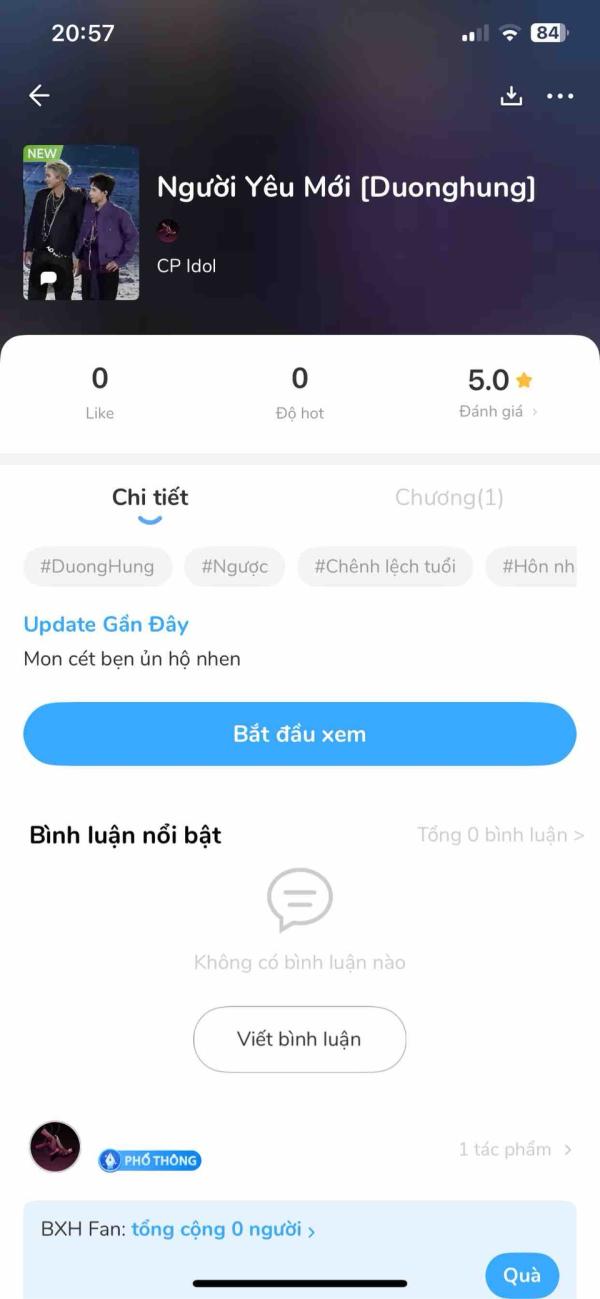View all comments via Tổng 0 bình luận
The height and width of the screenshot is (1299, 600).
tap(500, 835)
